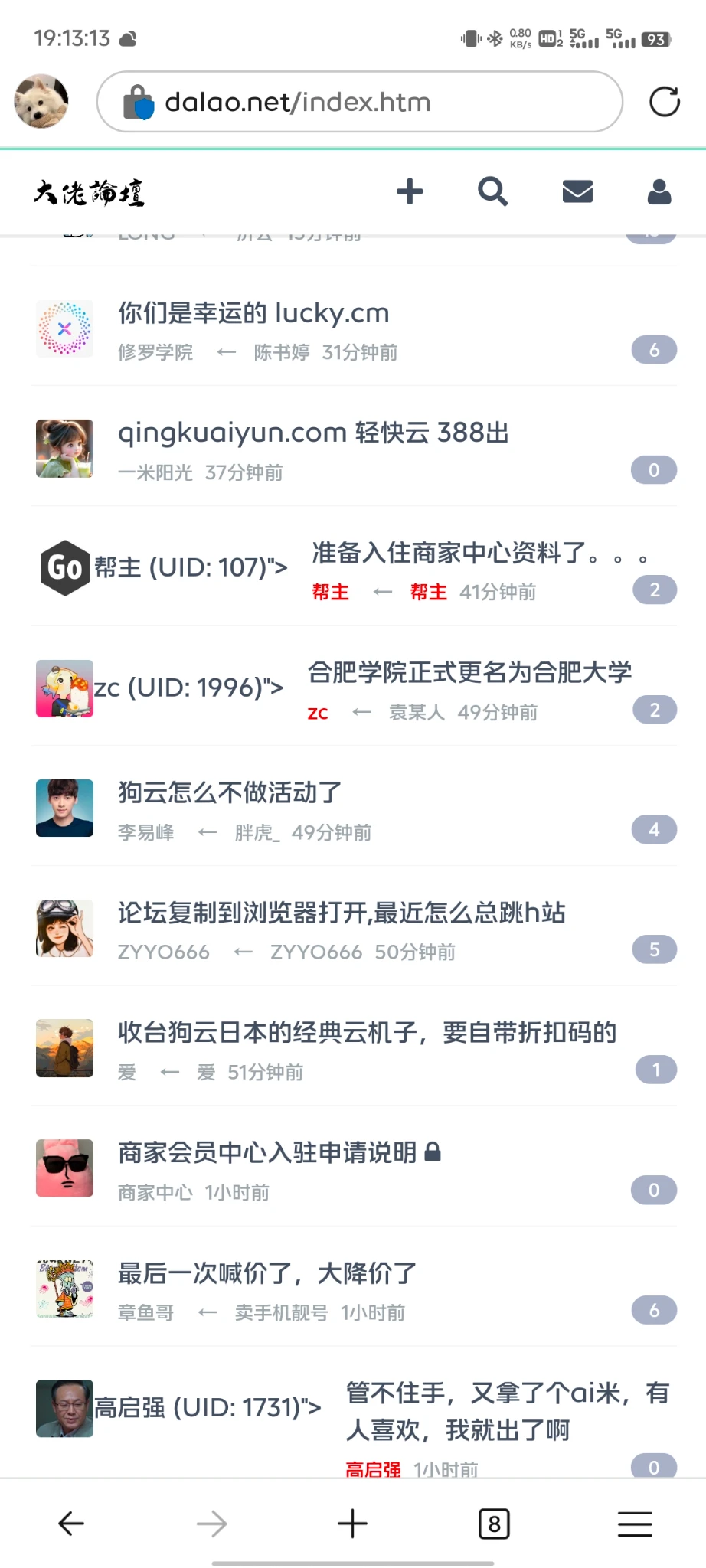Tap the plus icon to create a post
This screenshot has width=706, height=1568.
[x=410, y=191]
